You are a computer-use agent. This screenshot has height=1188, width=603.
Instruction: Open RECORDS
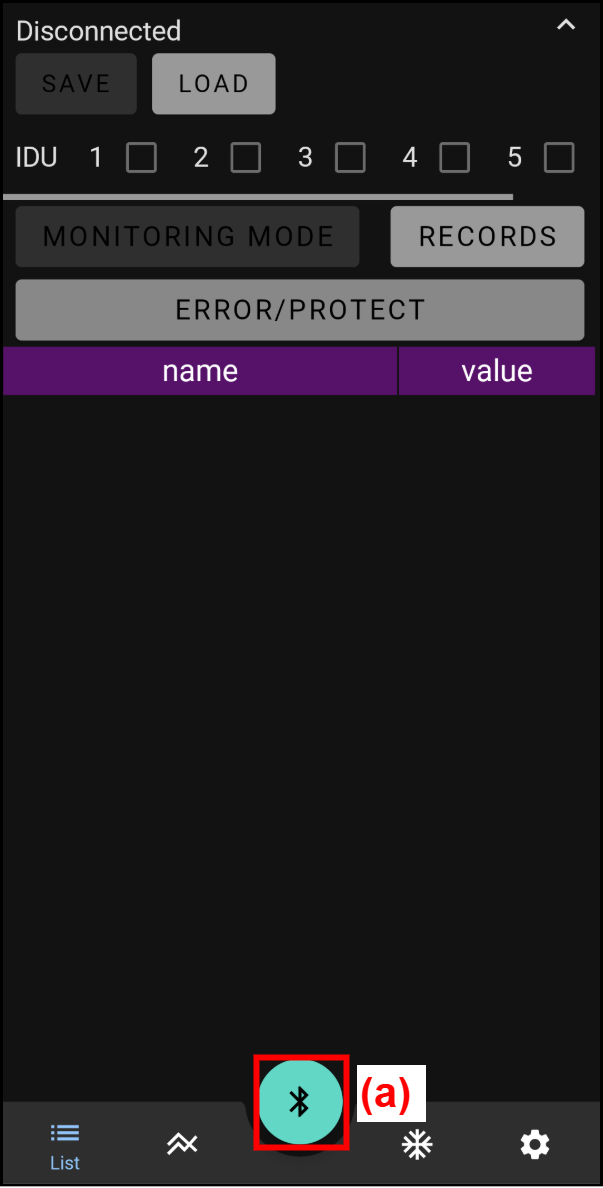tap(487, 237)
